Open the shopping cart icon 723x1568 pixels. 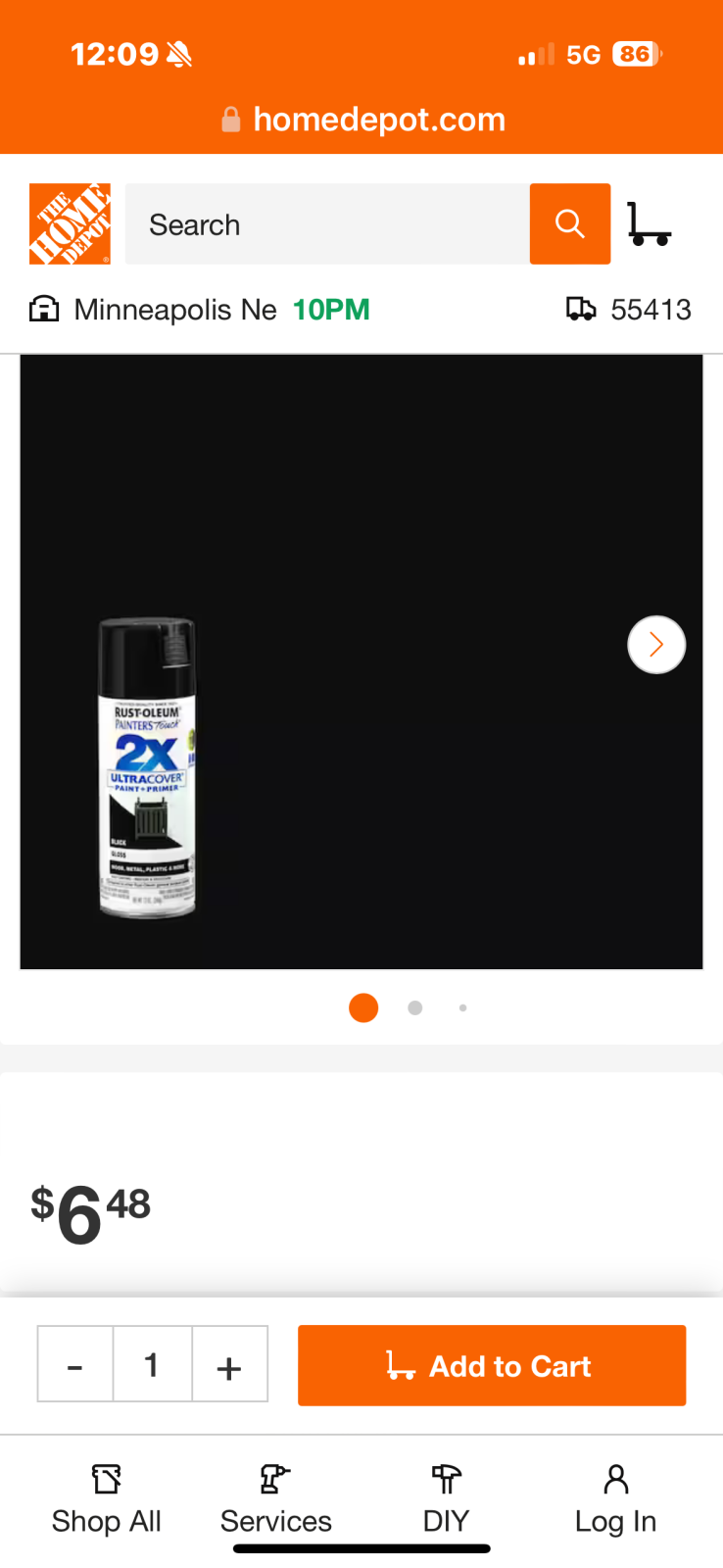coord(650,224)
